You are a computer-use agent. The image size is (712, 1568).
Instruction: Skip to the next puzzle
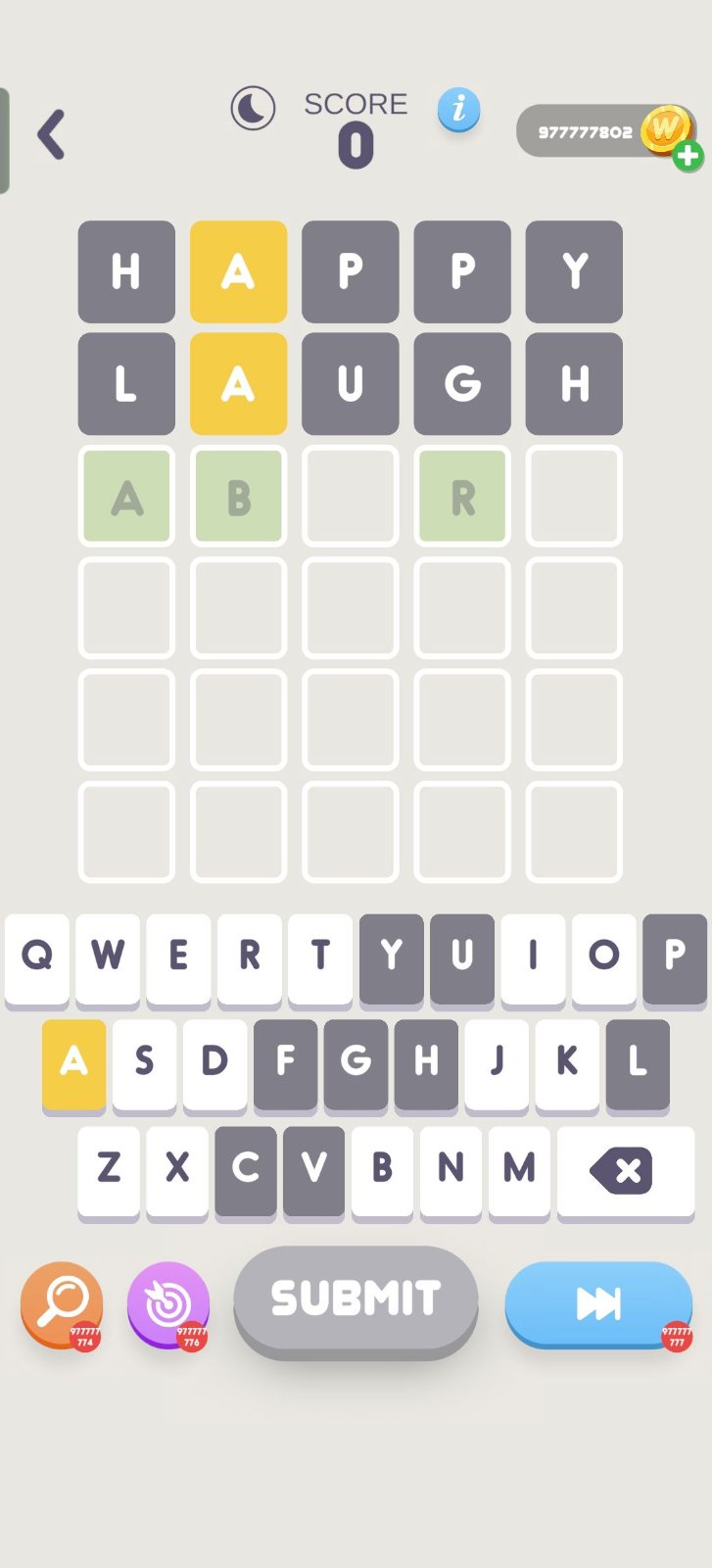(598, 1302)
